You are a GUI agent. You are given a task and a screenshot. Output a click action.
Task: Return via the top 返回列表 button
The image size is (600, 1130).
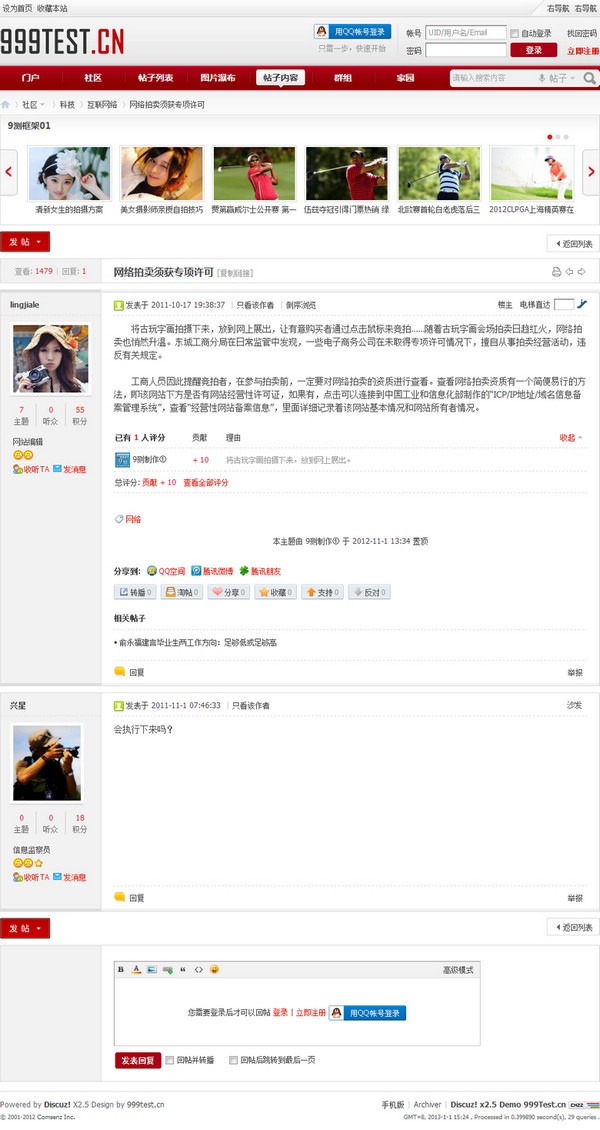(573, 243)
